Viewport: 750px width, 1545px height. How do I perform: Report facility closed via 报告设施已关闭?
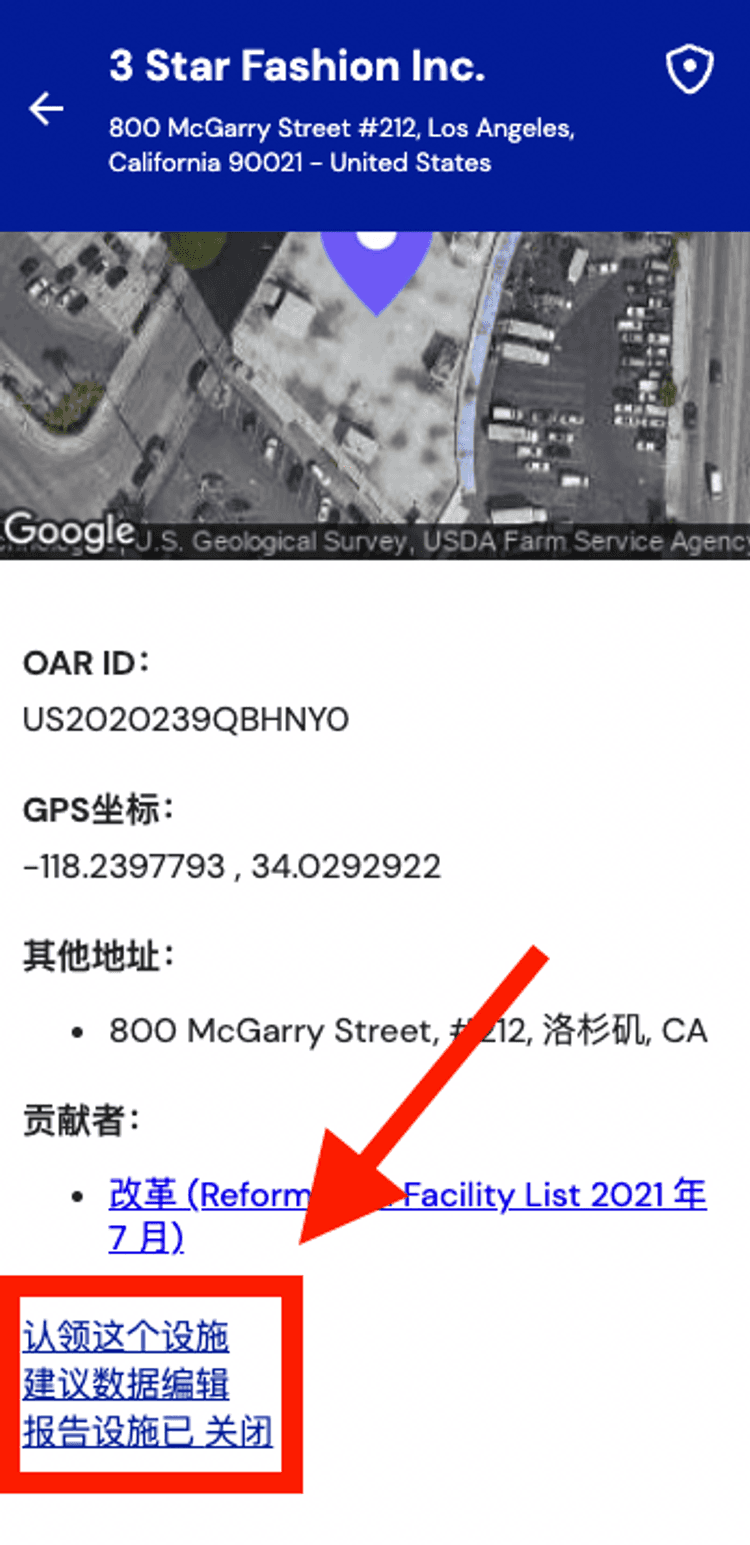point(147,1433)
